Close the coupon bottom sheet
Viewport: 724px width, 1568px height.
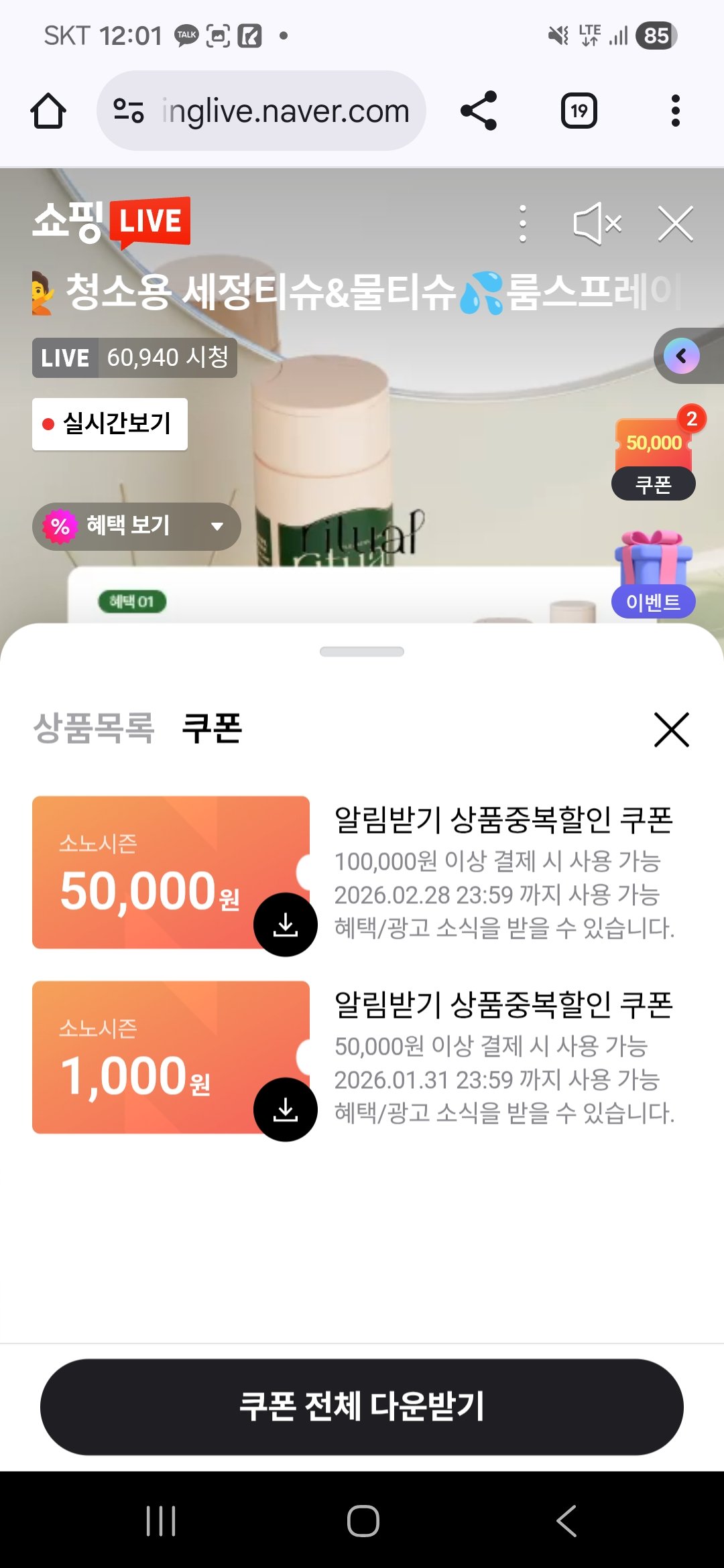click(x=671, y=730)
